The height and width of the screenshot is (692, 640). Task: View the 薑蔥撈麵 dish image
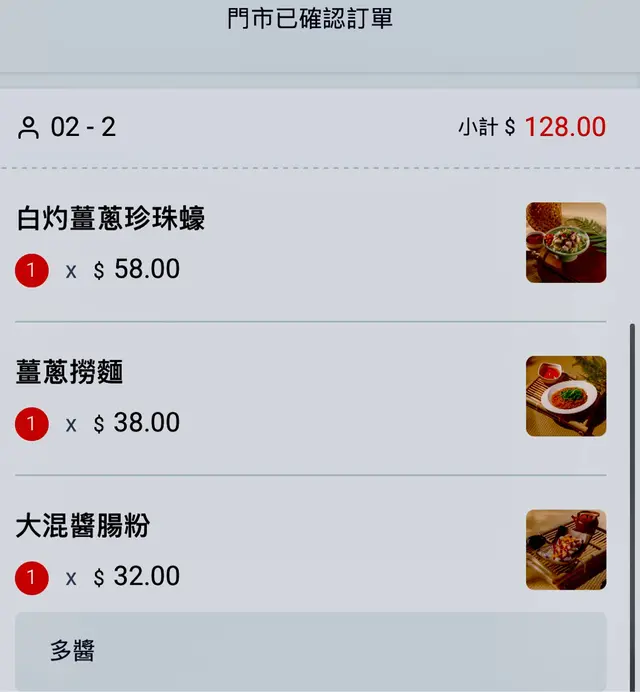pos(566,396)
